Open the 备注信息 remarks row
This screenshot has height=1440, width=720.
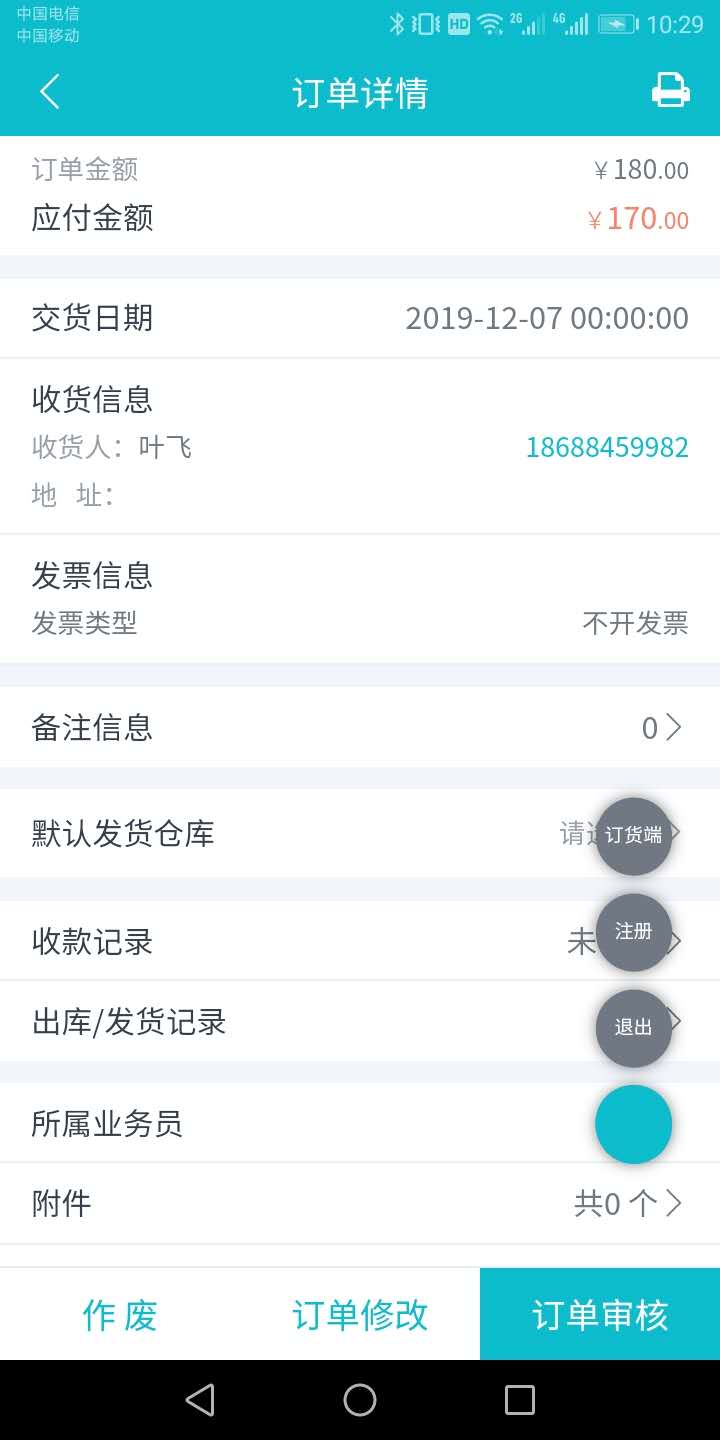point(360,728)
